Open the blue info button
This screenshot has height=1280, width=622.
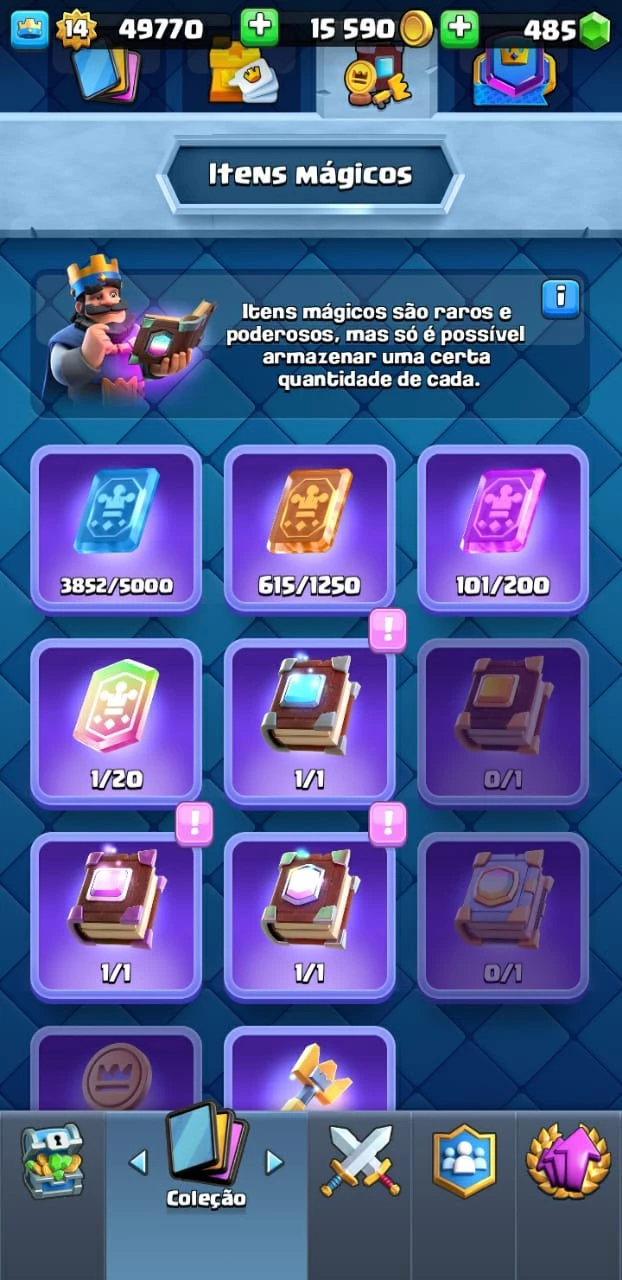561,298
